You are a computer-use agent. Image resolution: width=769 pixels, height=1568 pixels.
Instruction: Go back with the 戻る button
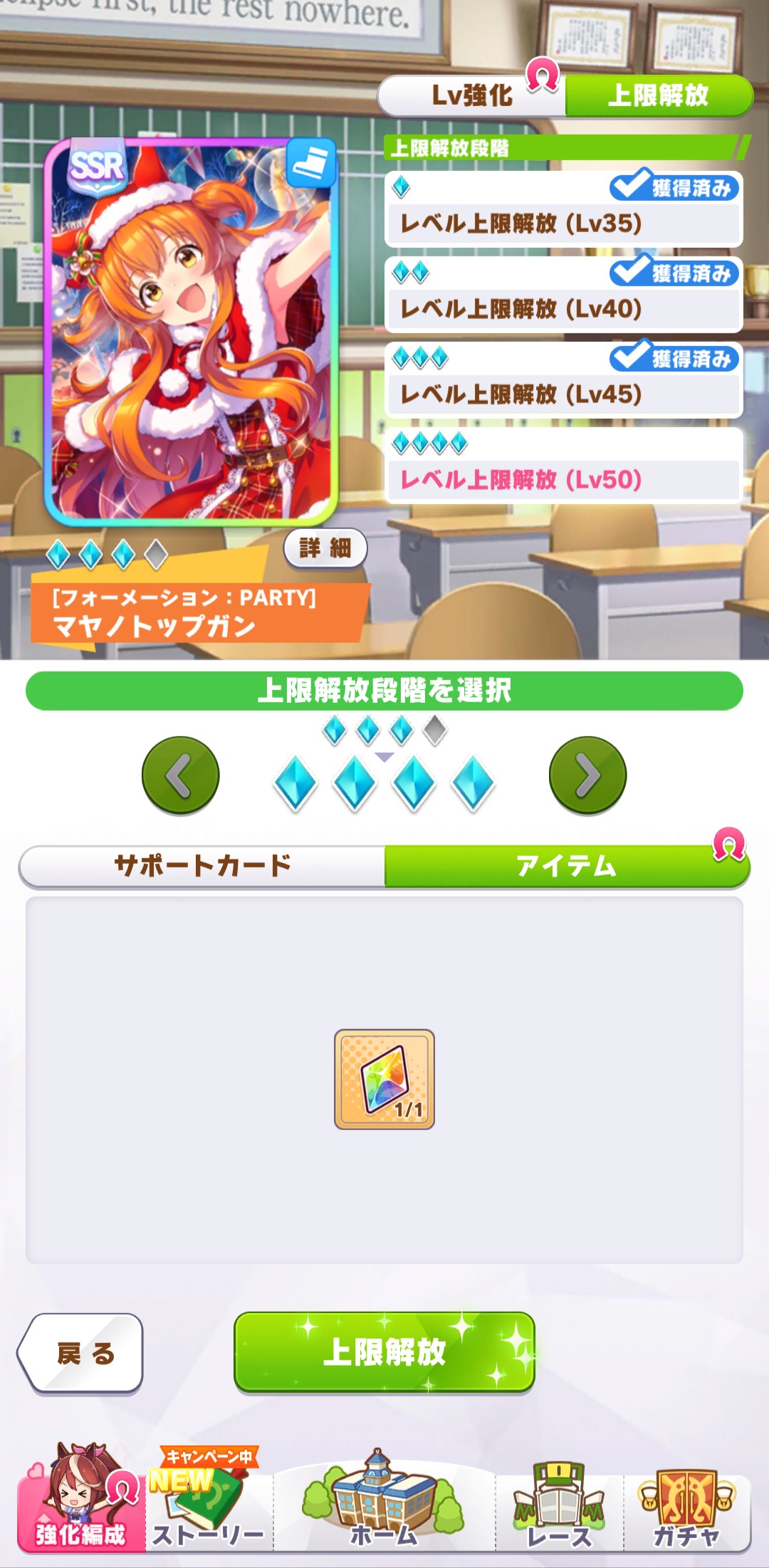pyautogui.click(x=82, y=1353)
